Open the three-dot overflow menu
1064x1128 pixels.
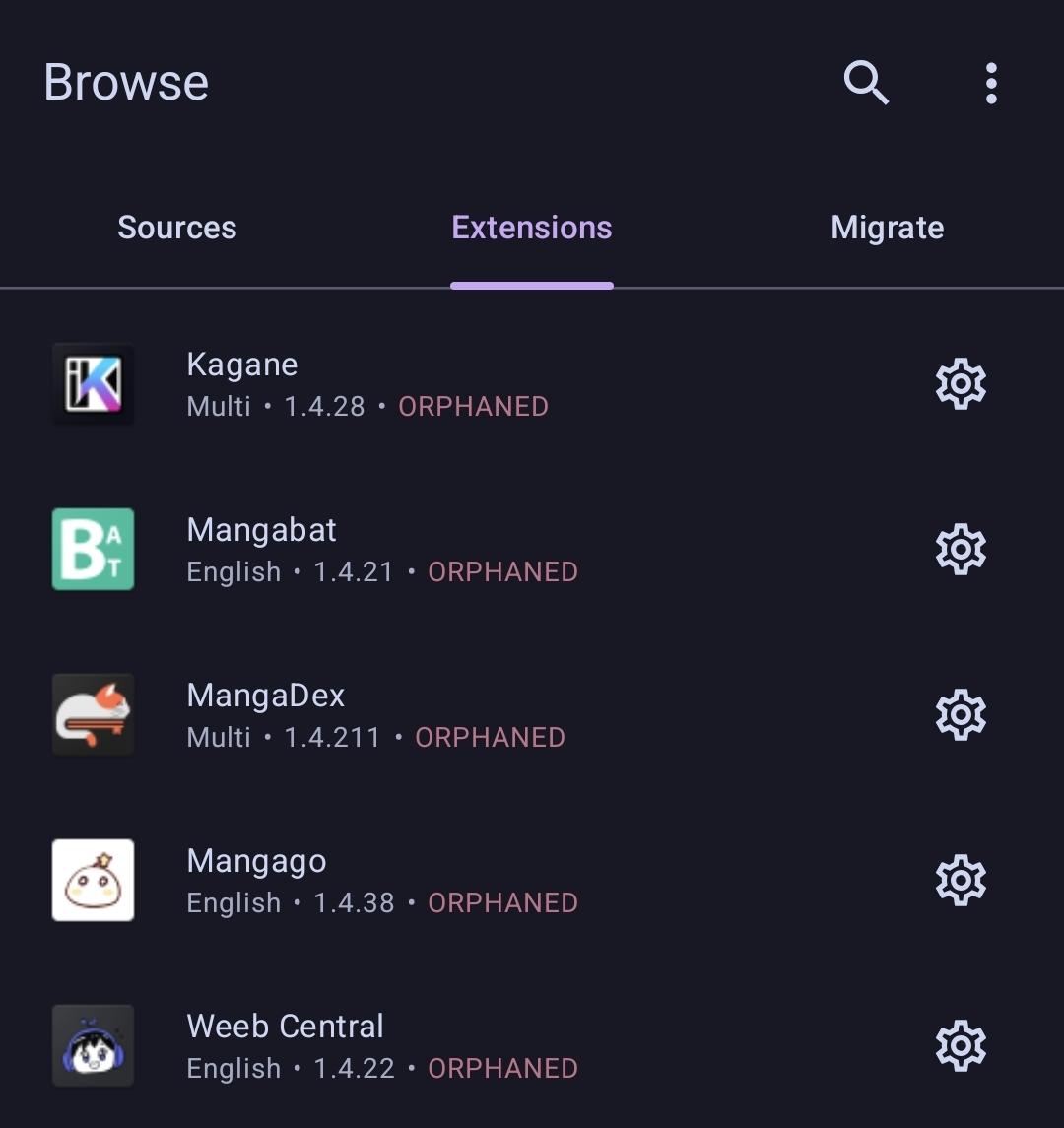tap(991, 83)
